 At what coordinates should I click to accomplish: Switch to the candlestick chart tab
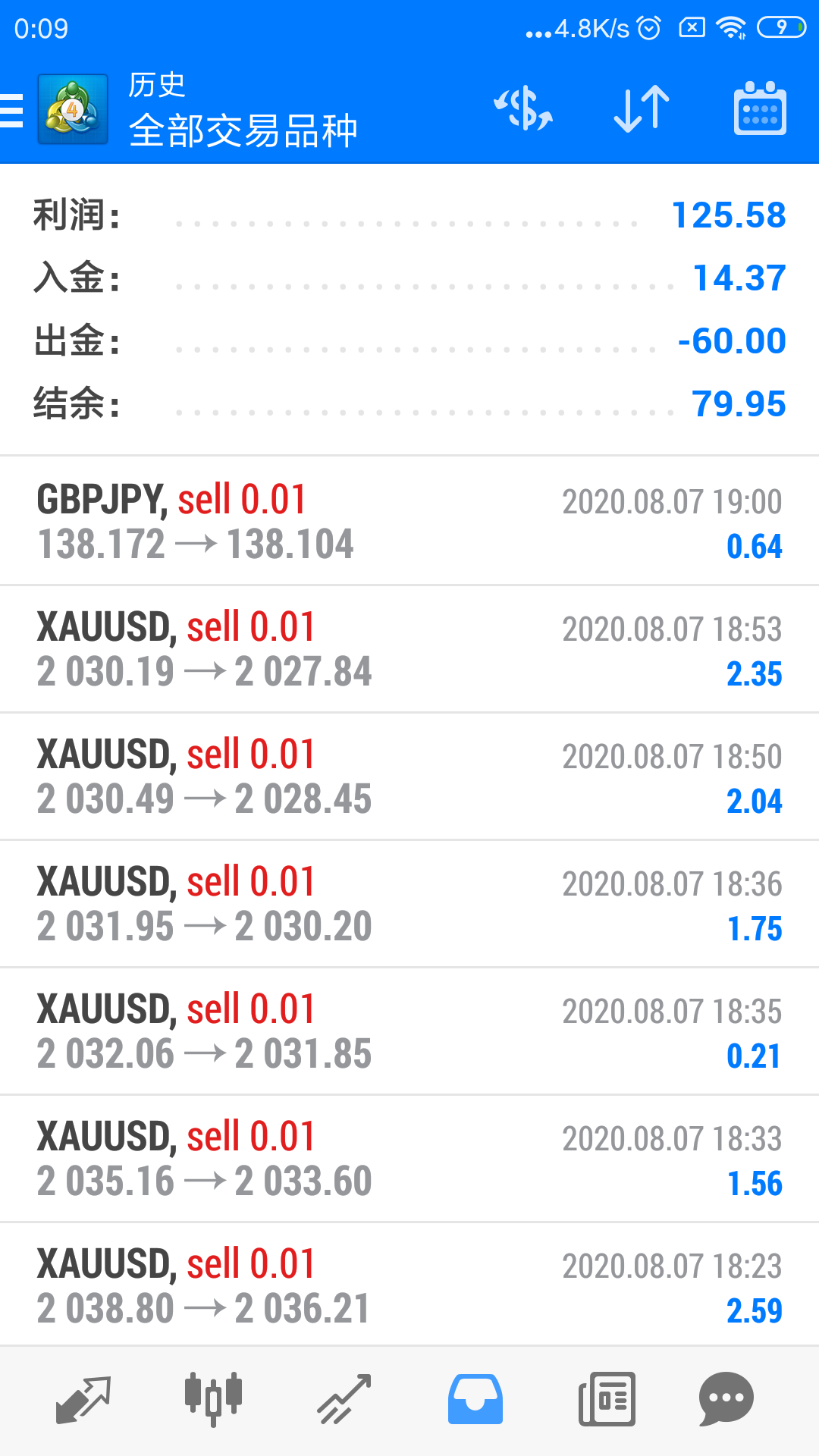coord(213,1399)
